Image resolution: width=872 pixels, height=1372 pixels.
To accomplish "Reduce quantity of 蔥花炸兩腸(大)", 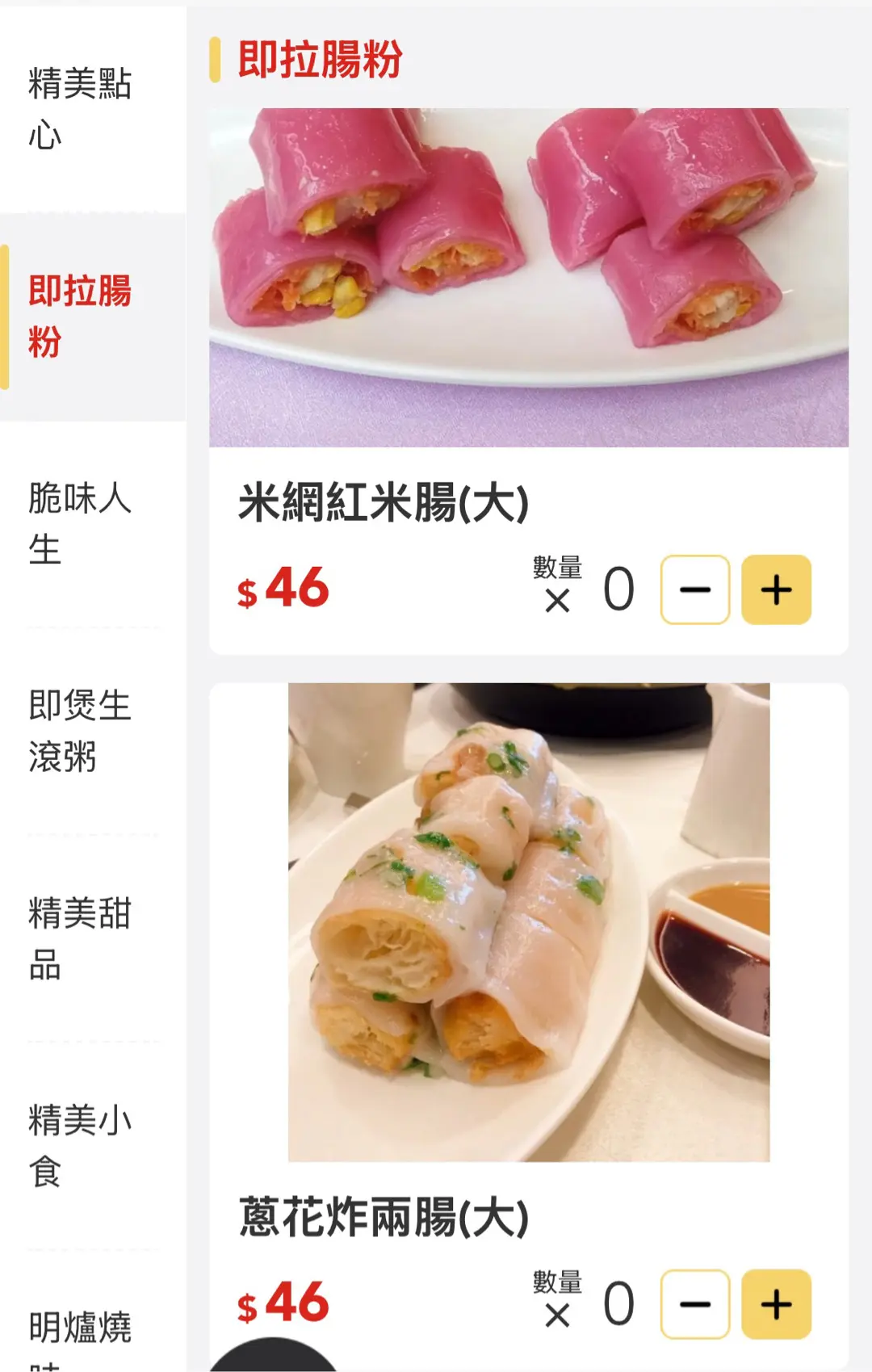I will pyautogui.click(x=694, y=1304).
